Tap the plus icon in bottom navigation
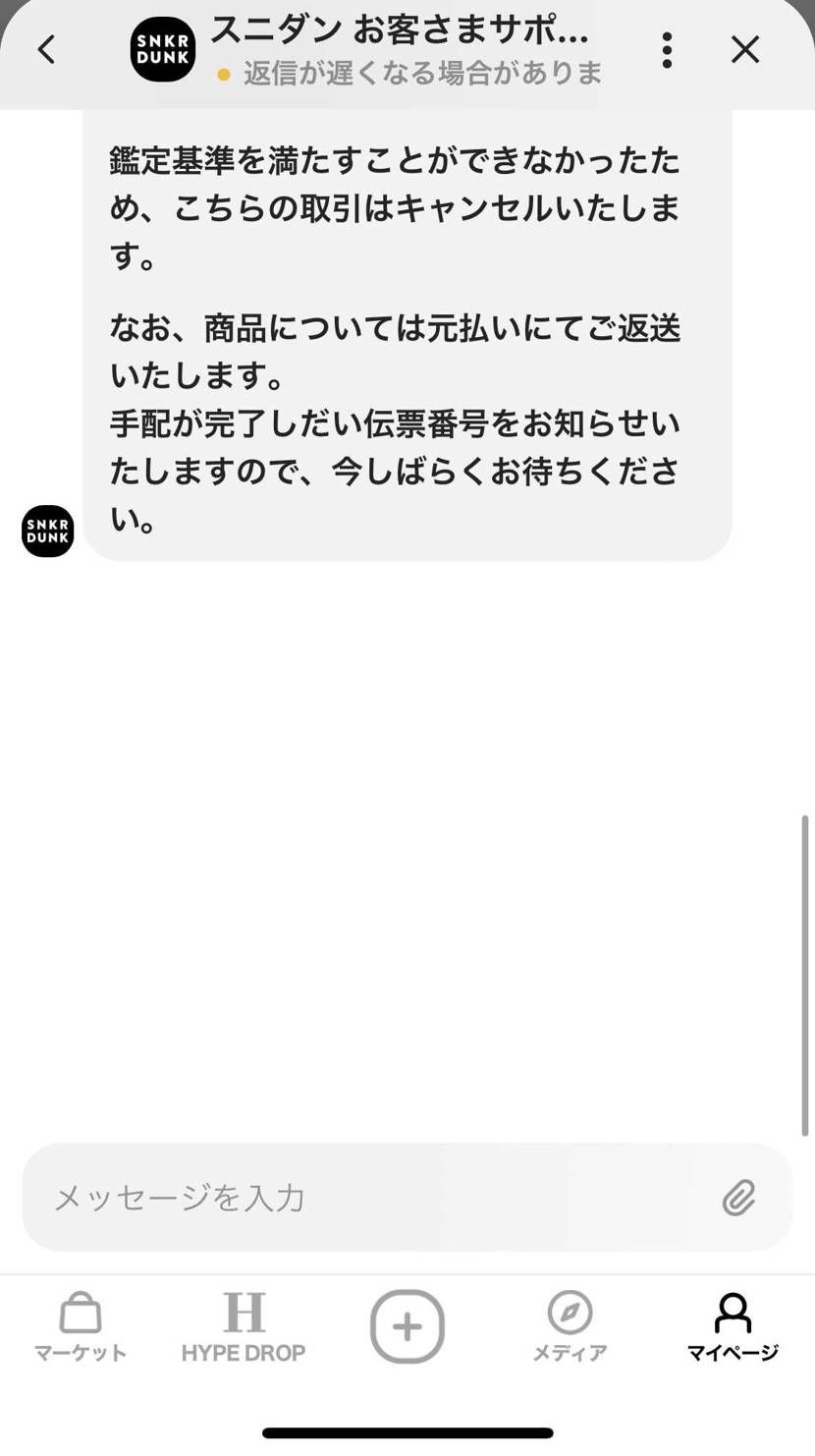This screenshot has height=1456, width=815. coord(407,1326)
